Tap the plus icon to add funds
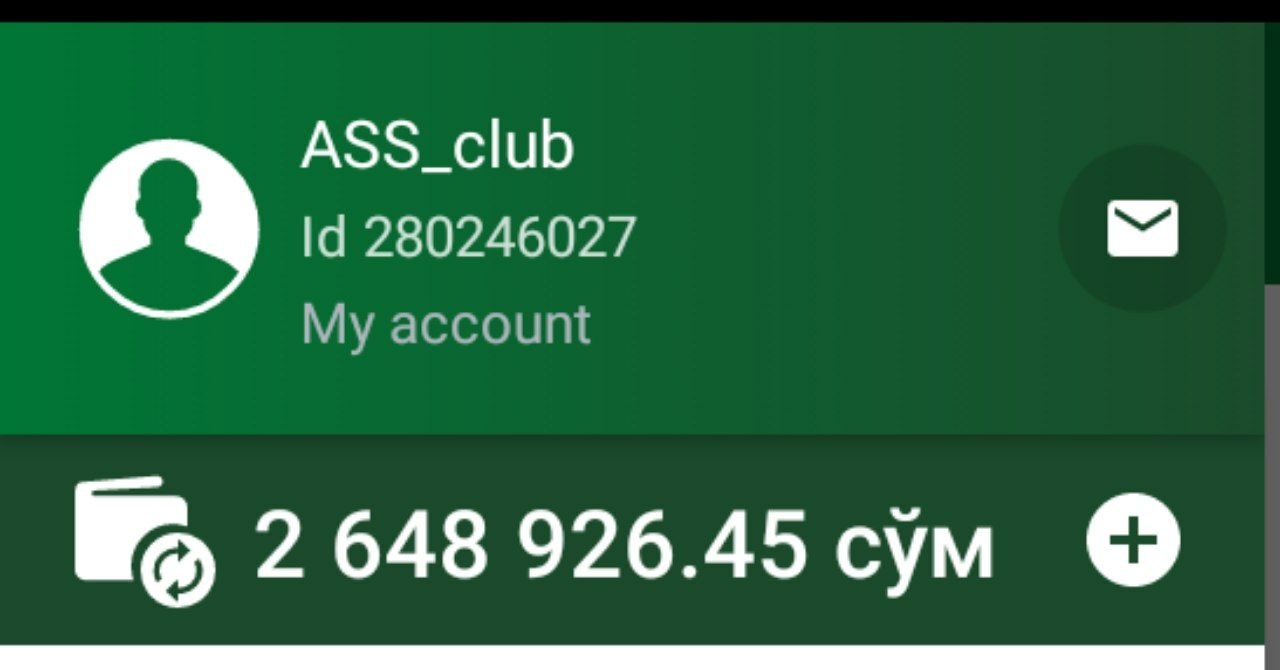Viewport: 1280px width, 670px height. (x=1133, y=540)
